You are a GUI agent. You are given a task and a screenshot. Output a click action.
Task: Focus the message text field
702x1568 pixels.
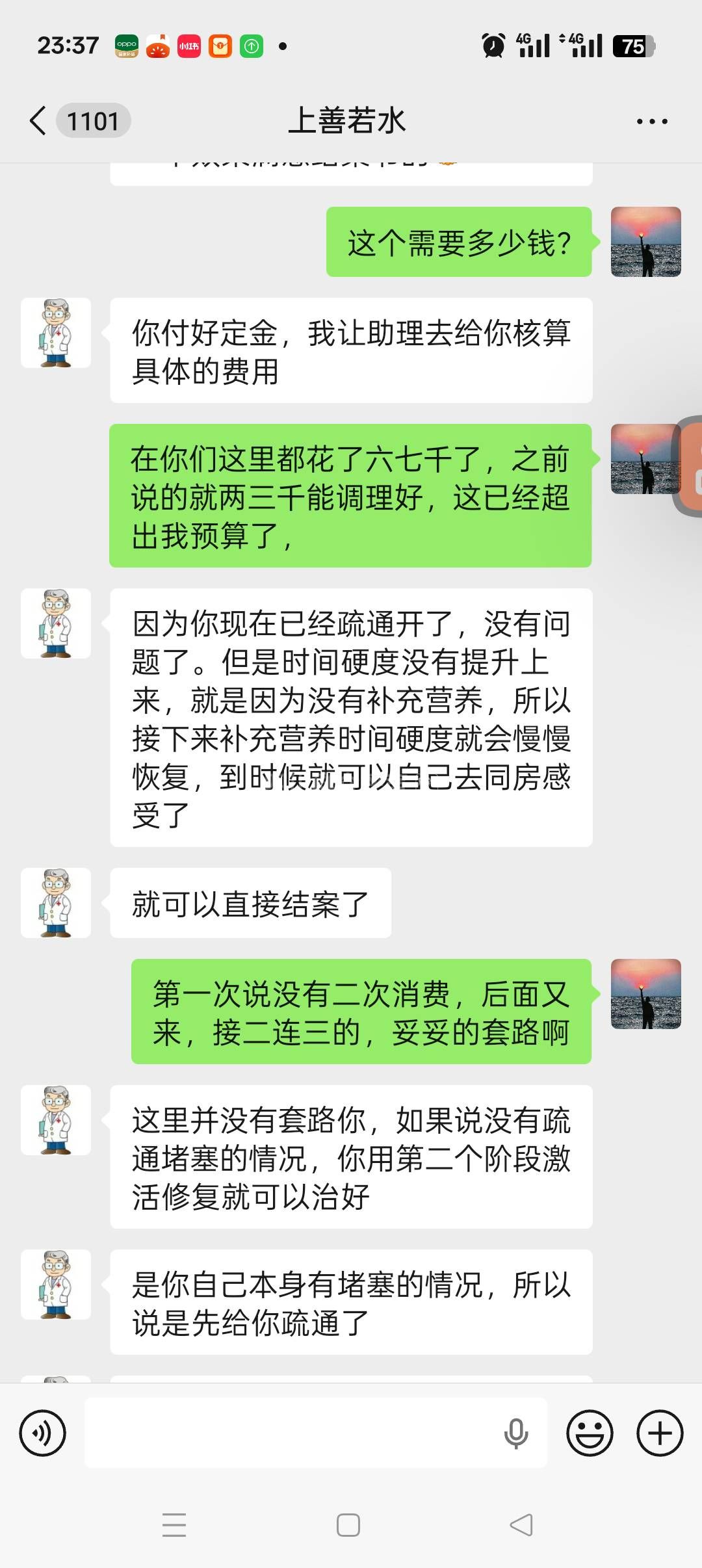coord(292,1433)
